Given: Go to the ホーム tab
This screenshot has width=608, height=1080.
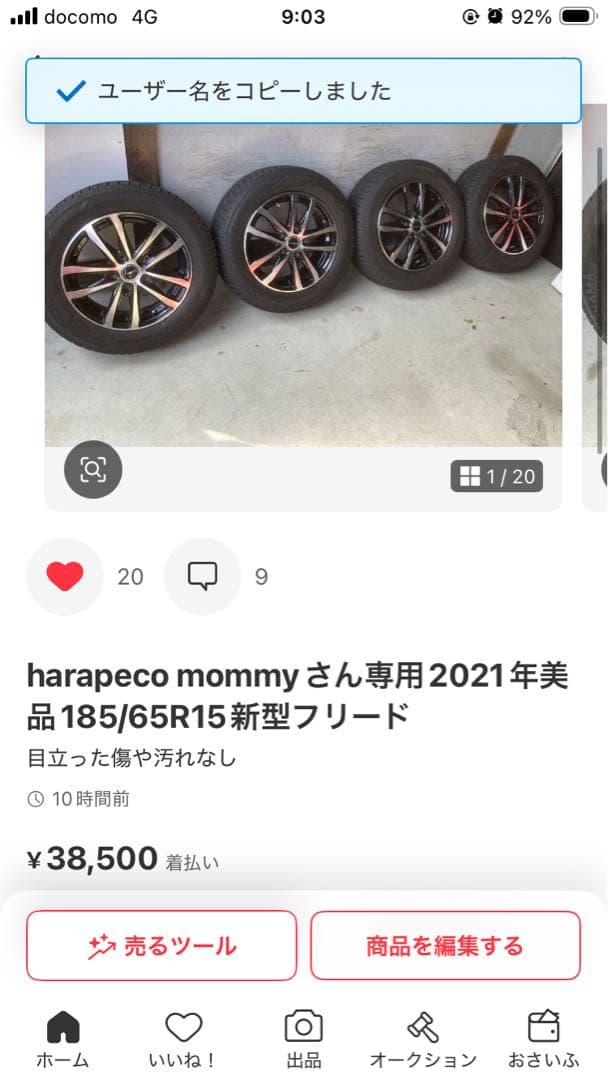Looking at the screenshot, I should (x=63, y=1037).
